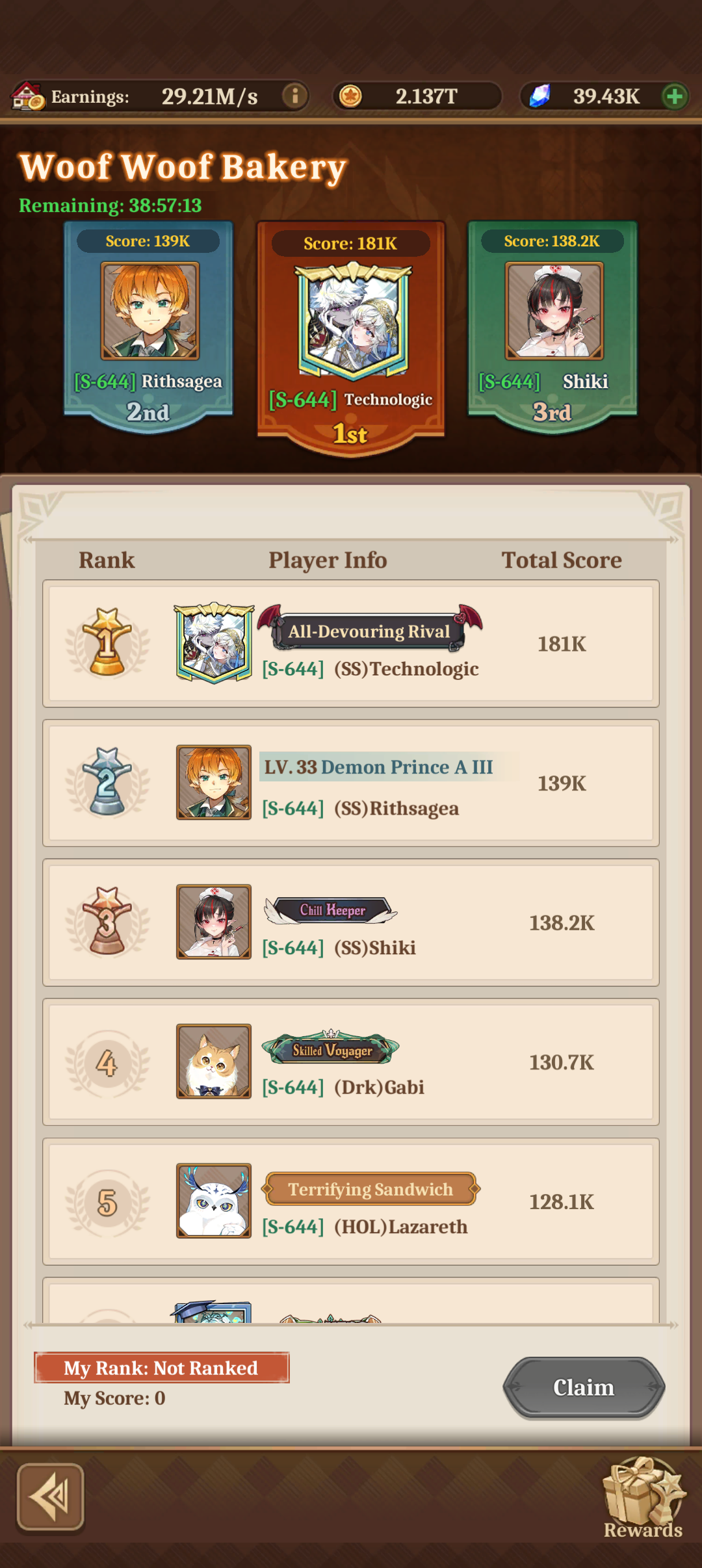The height and width of the screenshot is (1568, 702).
Task: Open rank 4 row for (Drk)Gabi
Action: (351, 1062)
